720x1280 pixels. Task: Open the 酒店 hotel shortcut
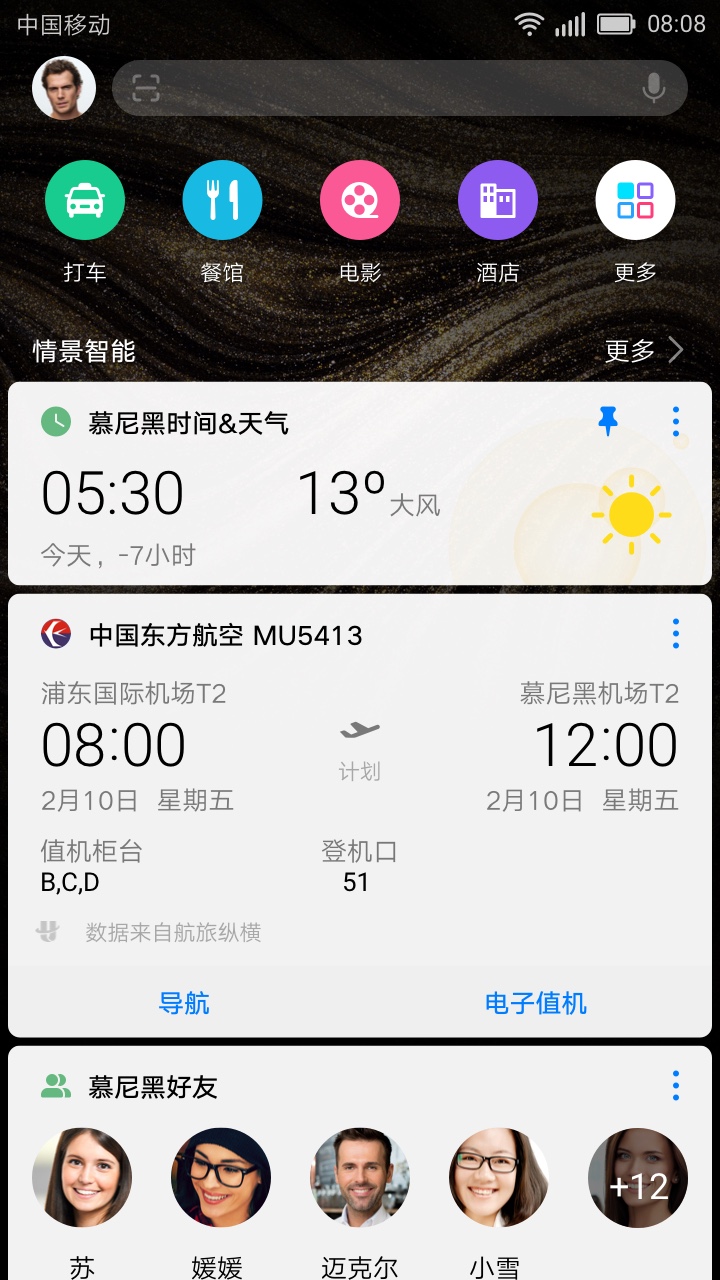click(497, 201)
